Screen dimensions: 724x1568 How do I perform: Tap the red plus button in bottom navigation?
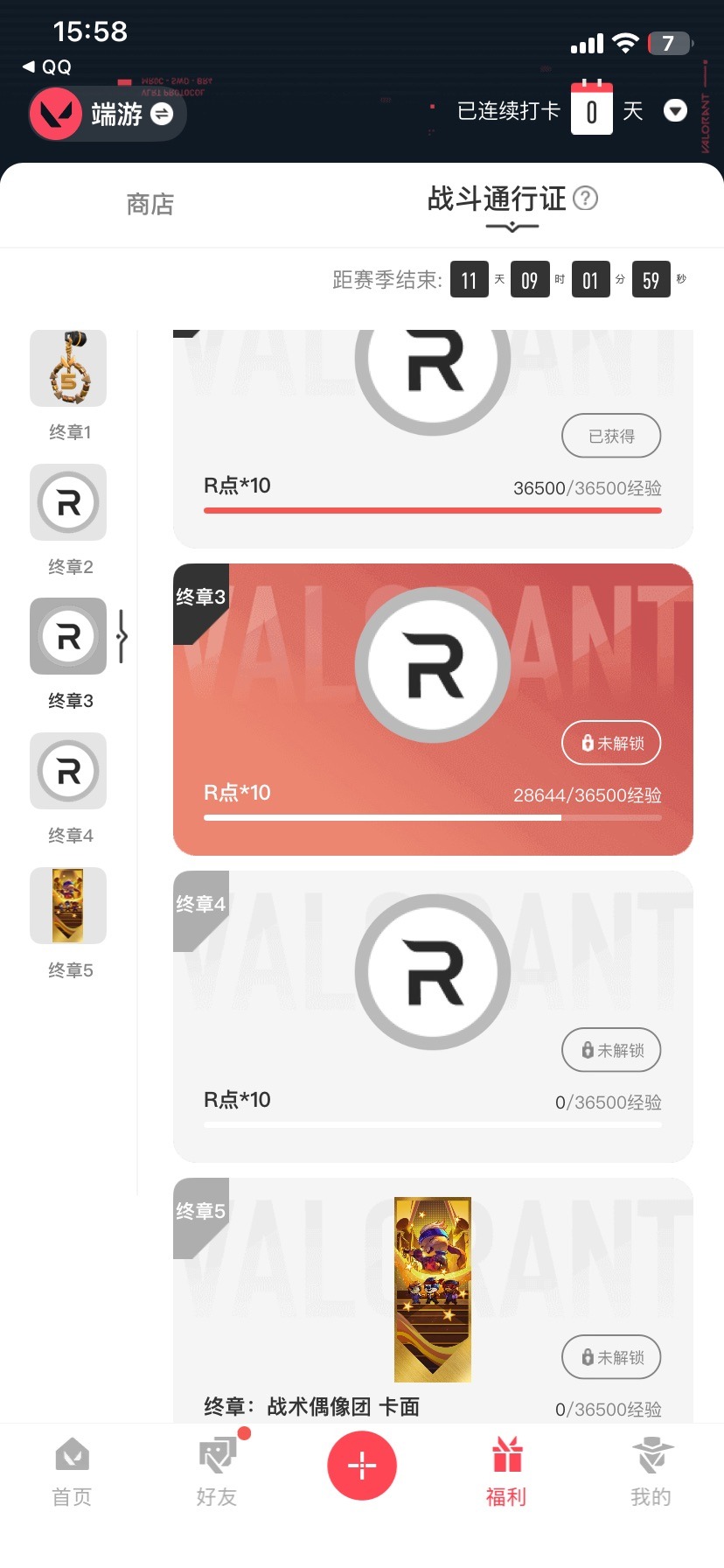[x=362, y=1465]
